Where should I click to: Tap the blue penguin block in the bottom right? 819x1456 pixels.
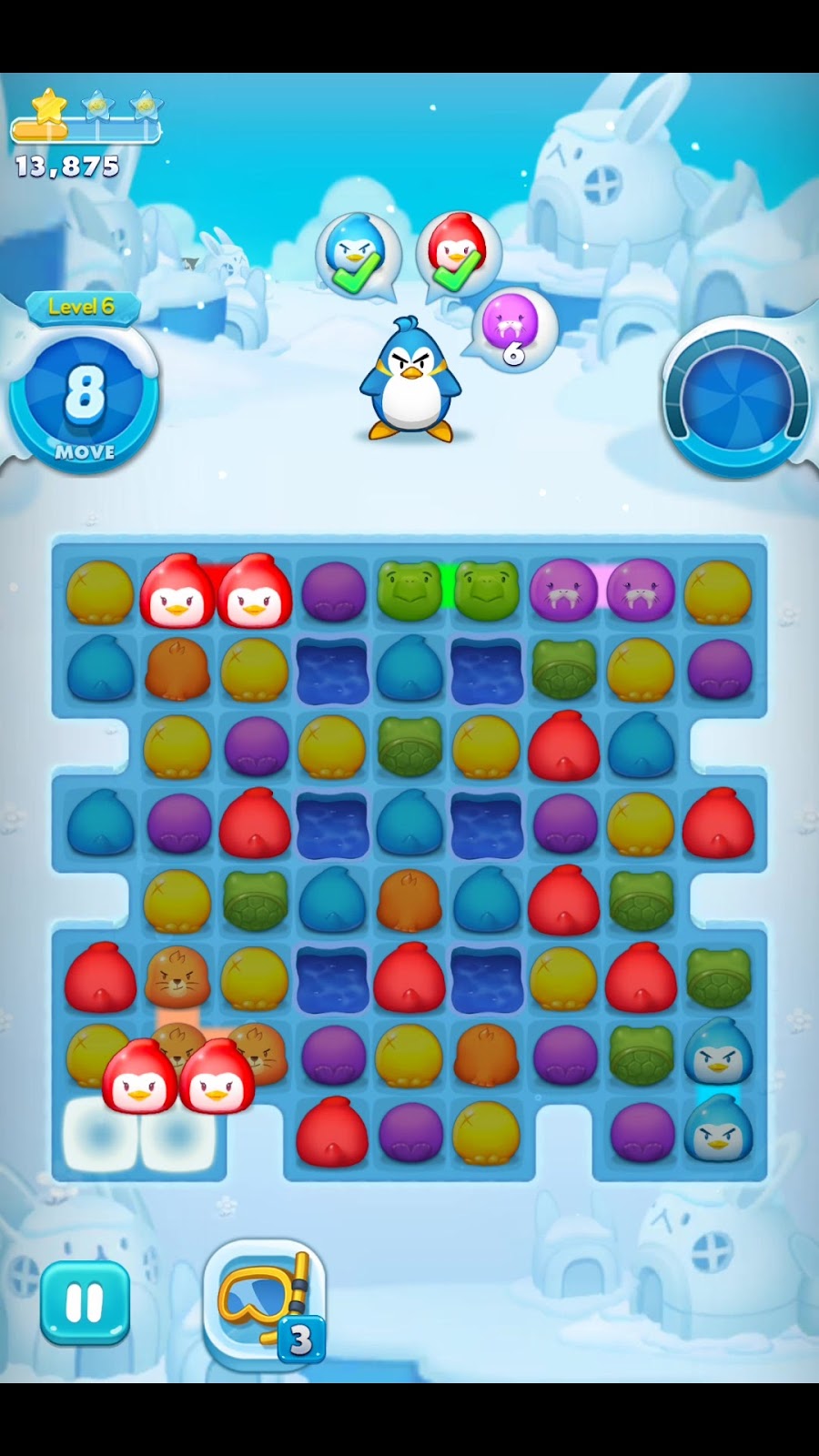click(x=718, y=1128)
